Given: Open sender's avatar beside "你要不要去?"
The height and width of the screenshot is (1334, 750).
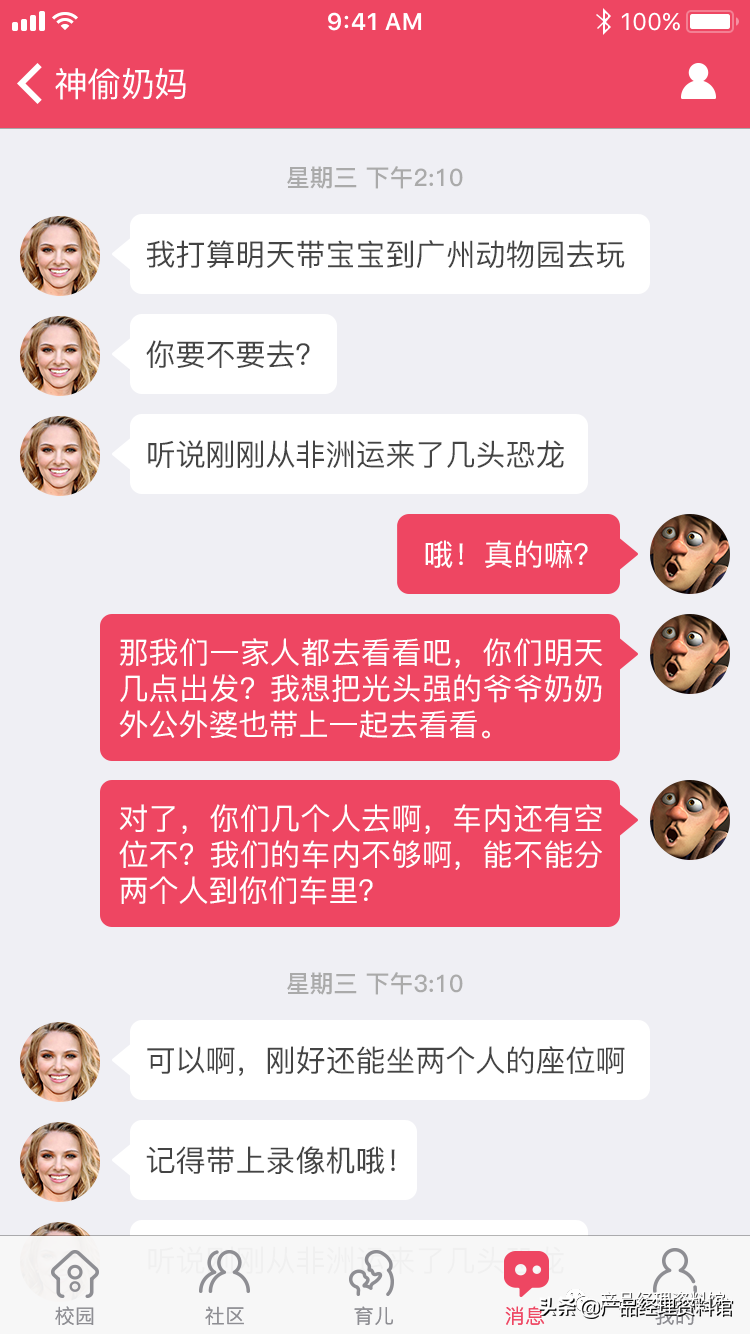Looking at the screenshot, I should (60, 355).
